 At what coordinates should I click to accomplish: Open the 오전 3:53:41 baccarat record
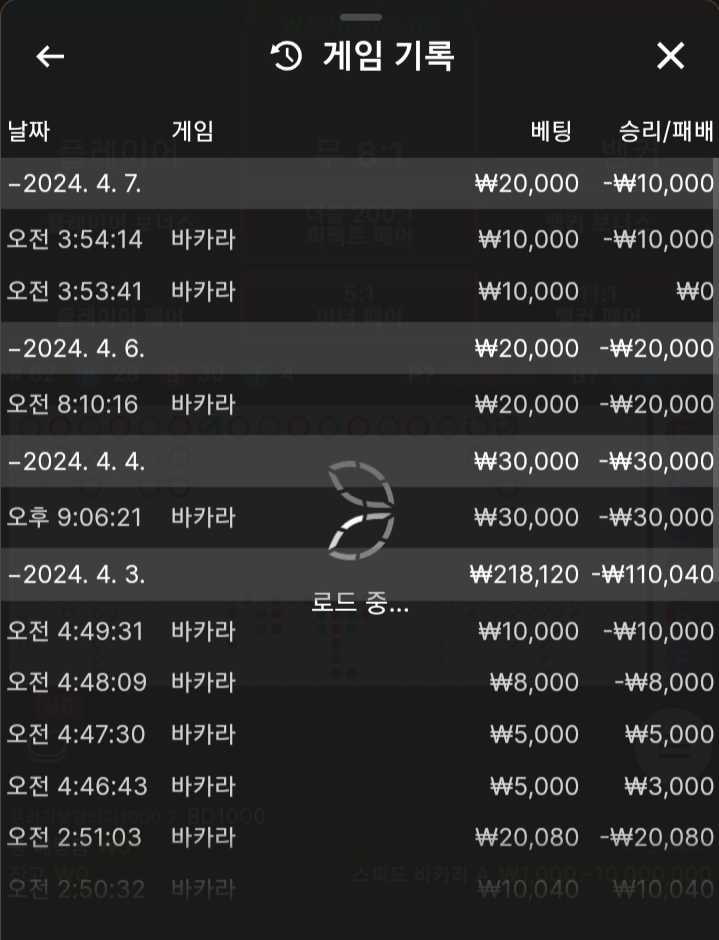click(359, 292)
